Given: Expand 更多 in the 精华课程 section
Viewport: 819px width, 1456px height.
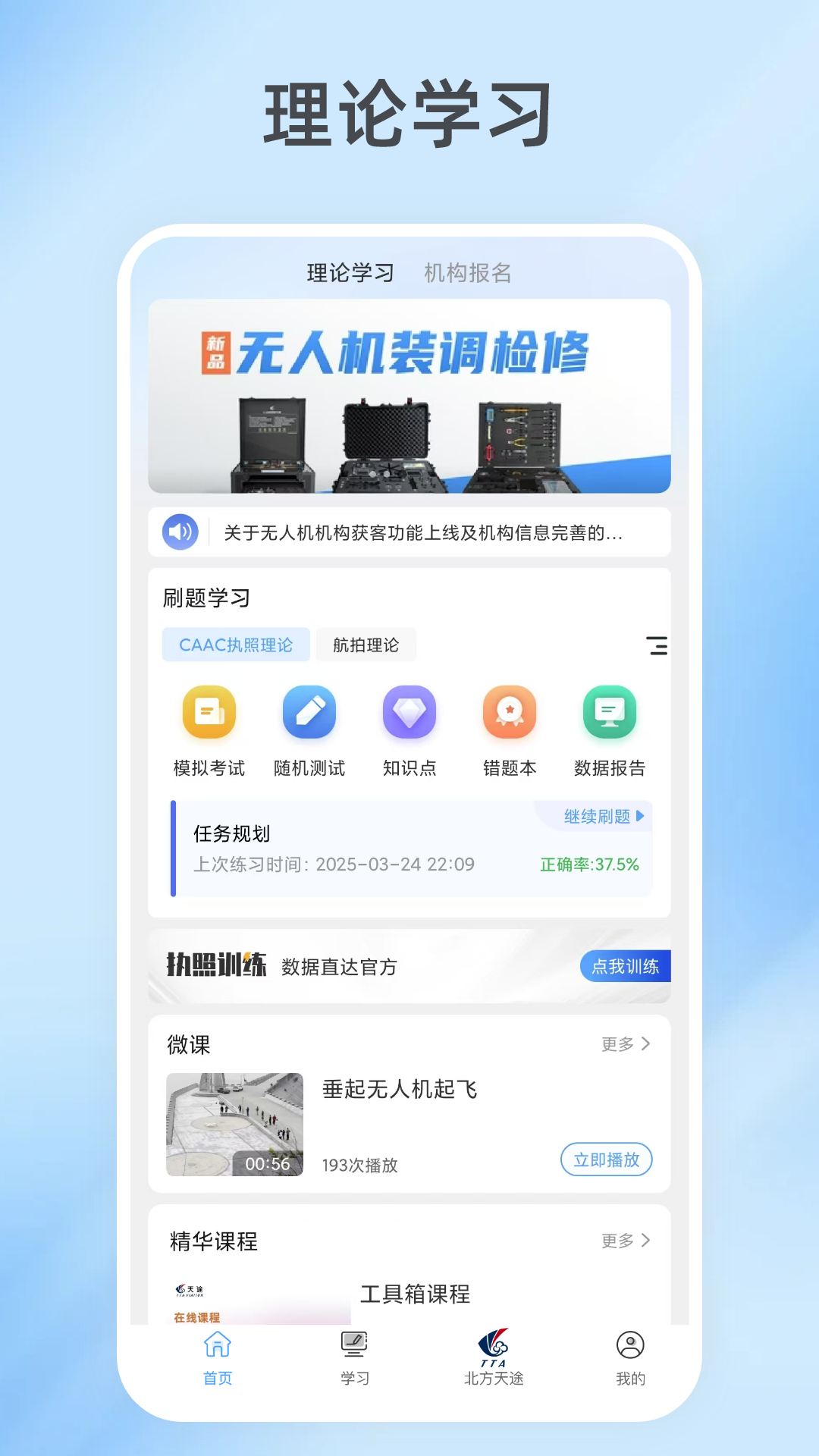Looking at the screenshot, I should pyautogui.click(x=624, y=1241).
